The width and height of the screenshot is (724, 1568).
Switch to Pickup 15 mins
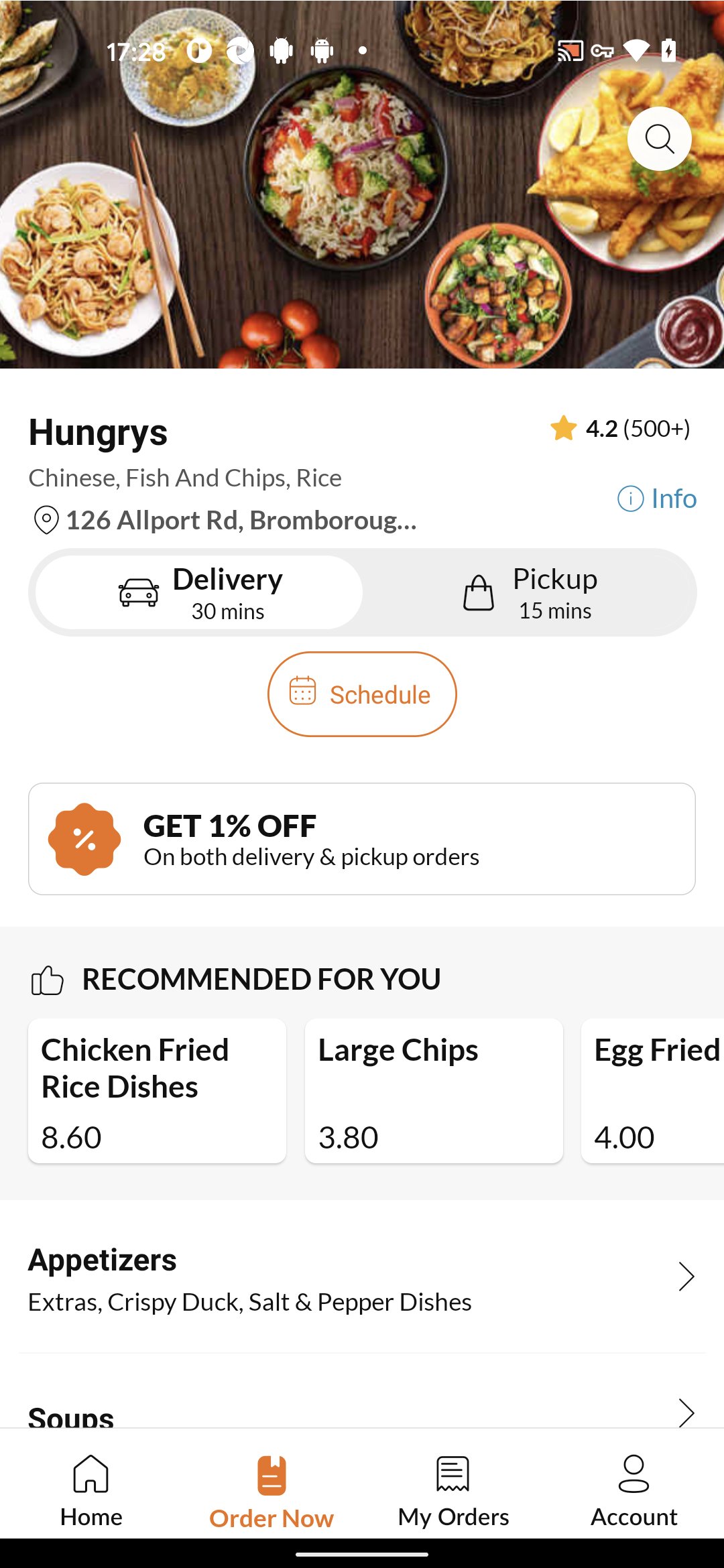click(530, 593)
